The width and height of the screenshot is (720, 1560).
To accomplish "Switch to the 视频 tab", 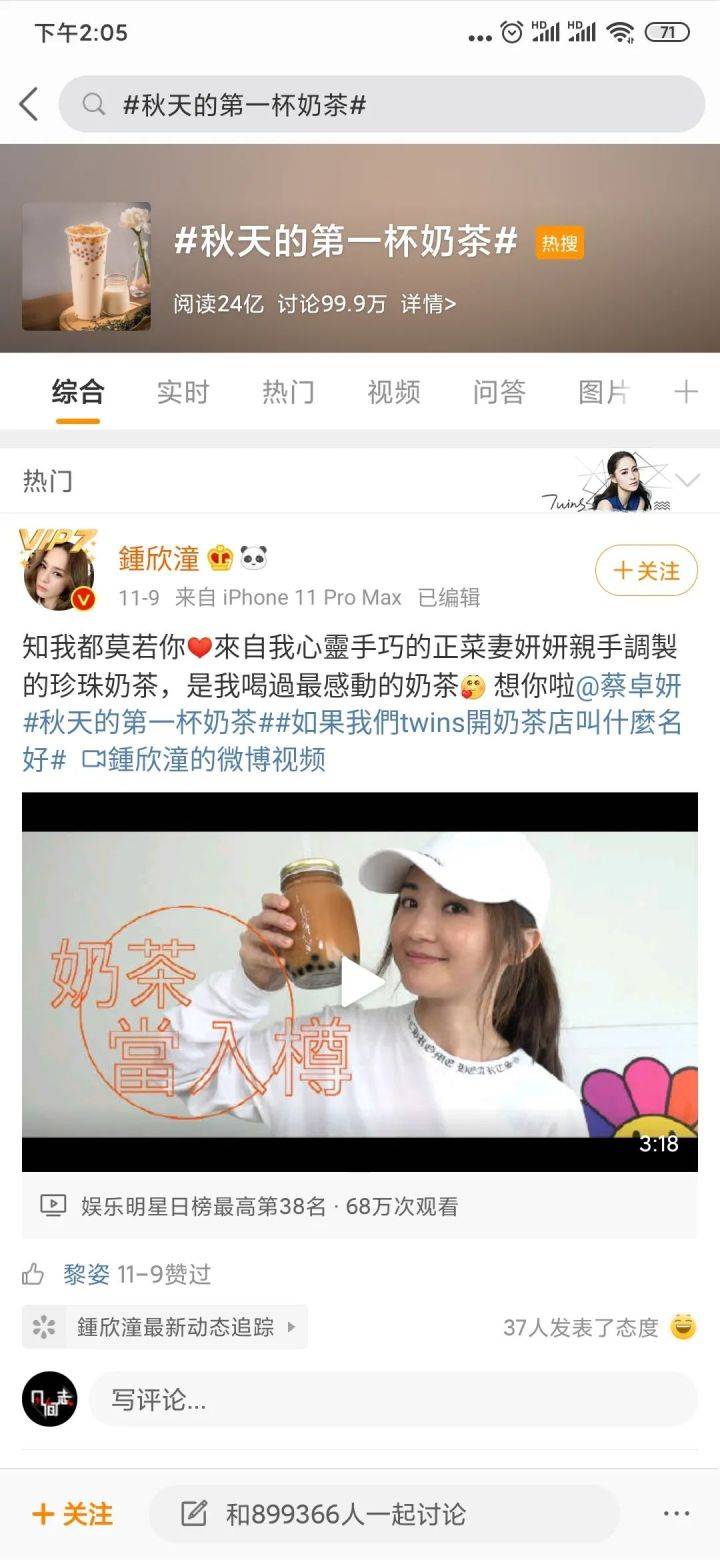I will coord(394,392).
